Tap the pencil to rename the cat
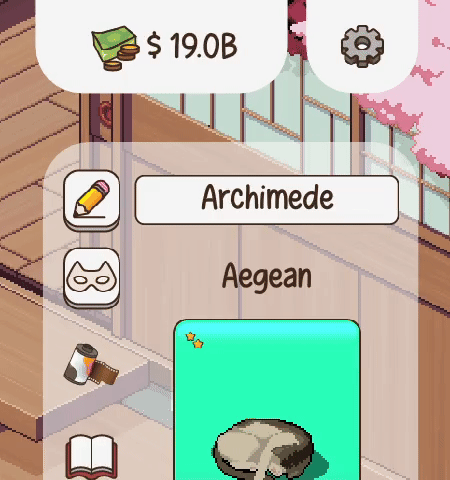The width and height of the screenshot is (450, 480). tap(92, 200)
